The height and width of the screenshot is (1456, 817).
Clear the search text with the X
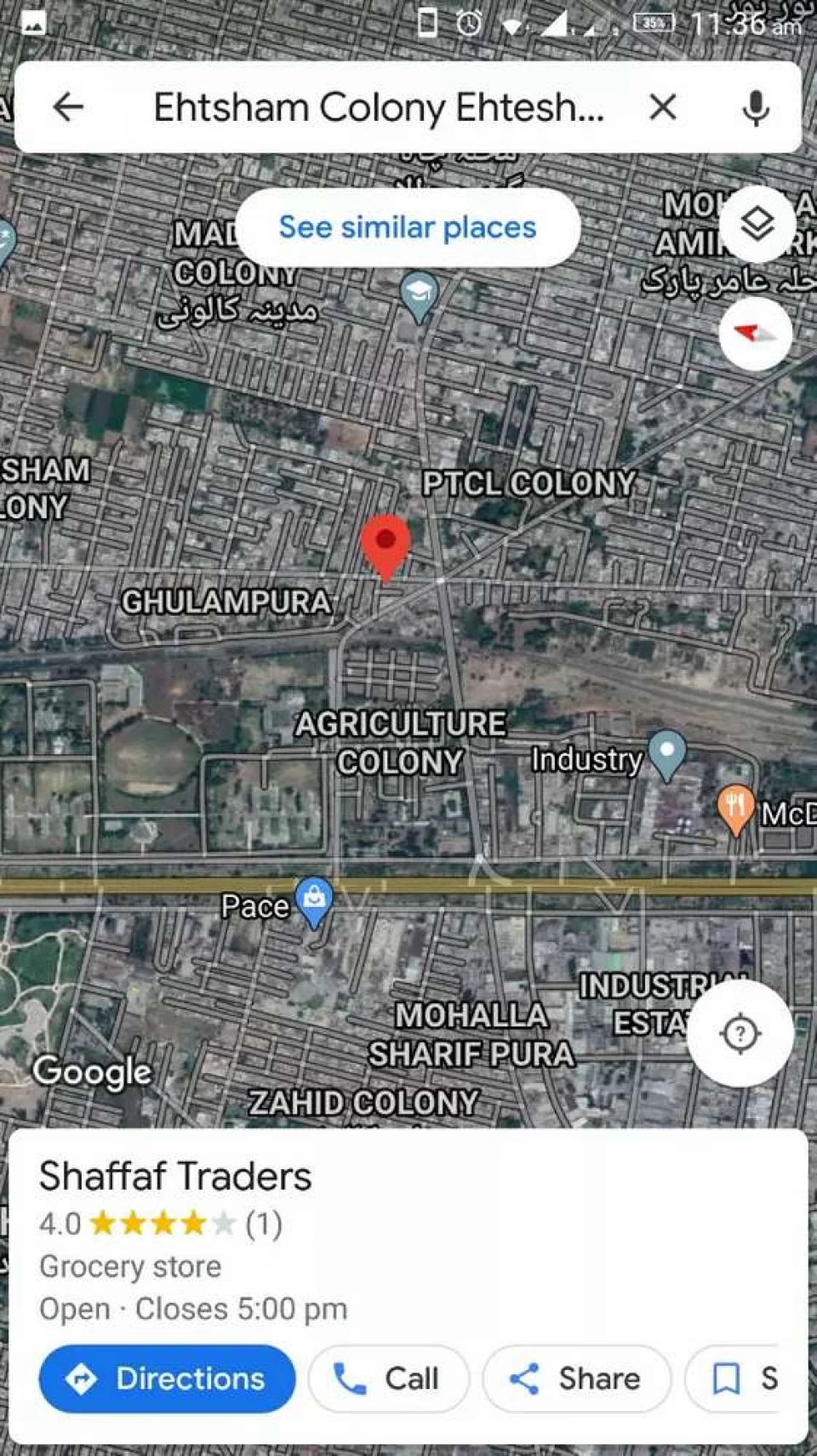tap(663, 107)
